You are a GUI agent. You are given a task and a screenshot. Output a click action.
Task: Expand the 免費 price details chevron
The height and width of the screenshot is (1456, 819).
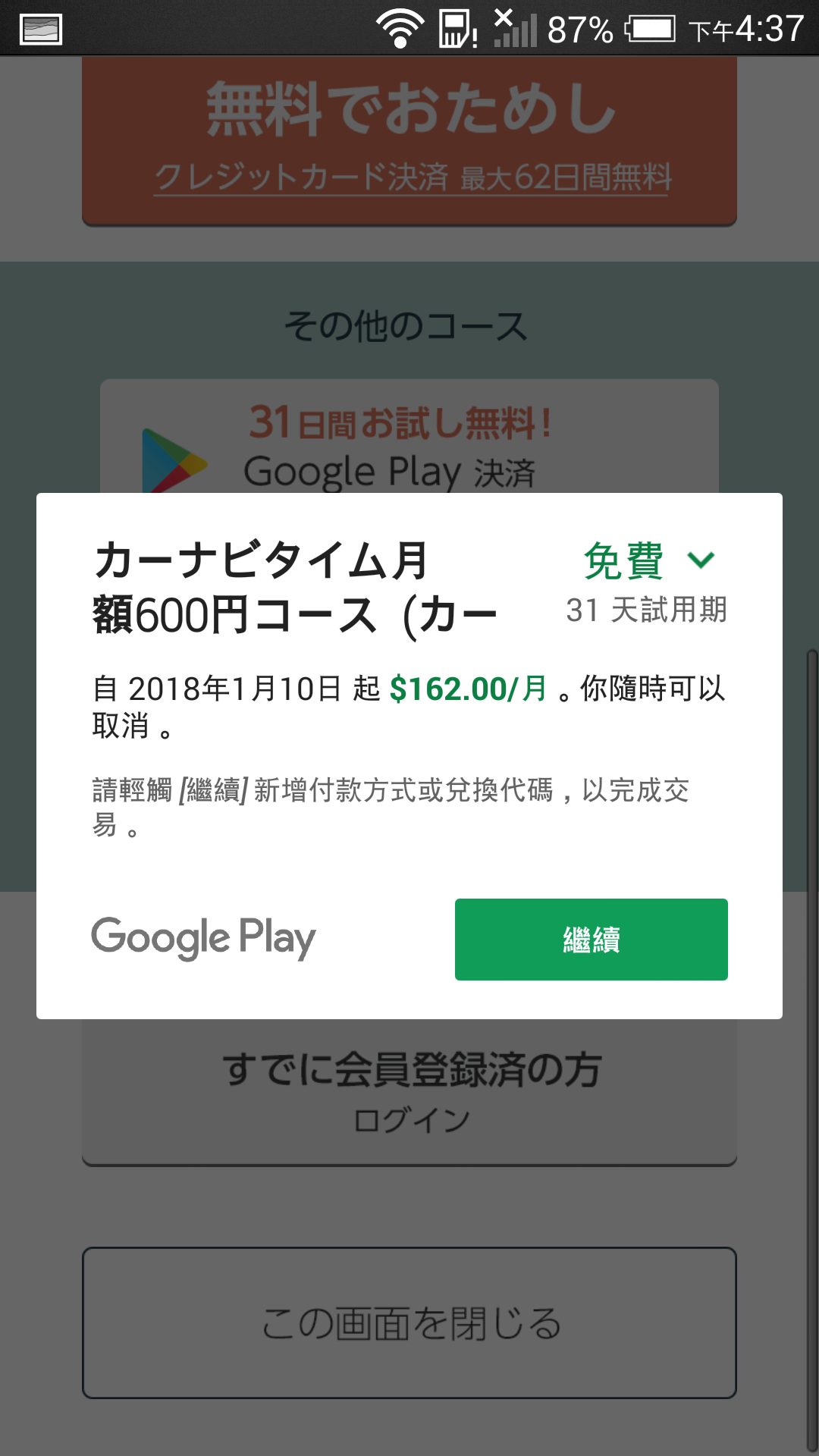(701, 560)
